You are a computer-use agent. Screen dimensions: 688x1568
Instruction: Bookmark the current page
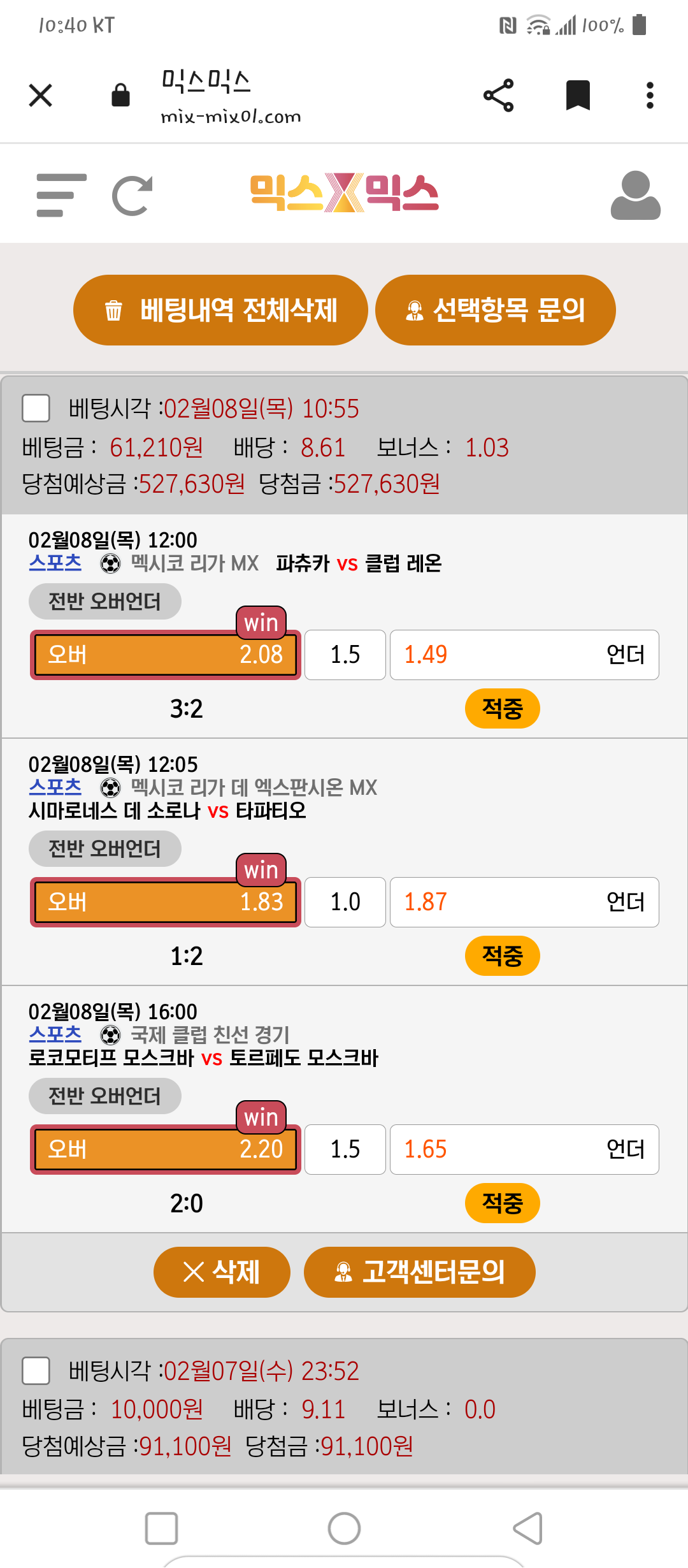pyautogui.click(x=578, y=96)
